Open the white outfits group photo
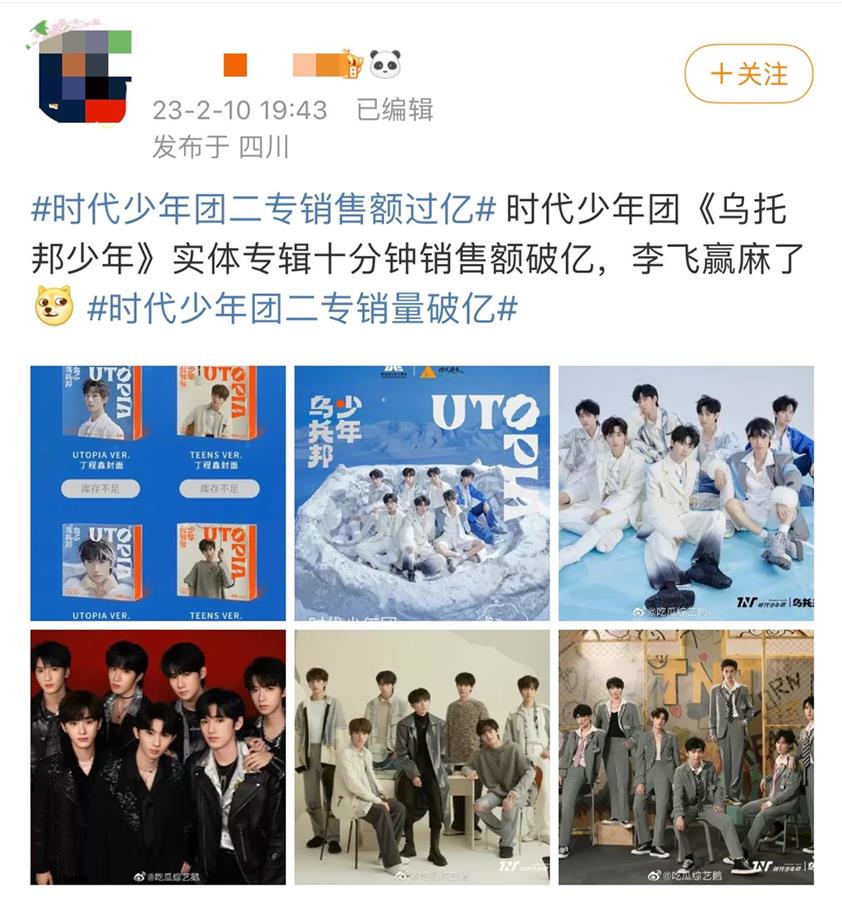Viewport: 842px width, 900px height. pos(685,493)
